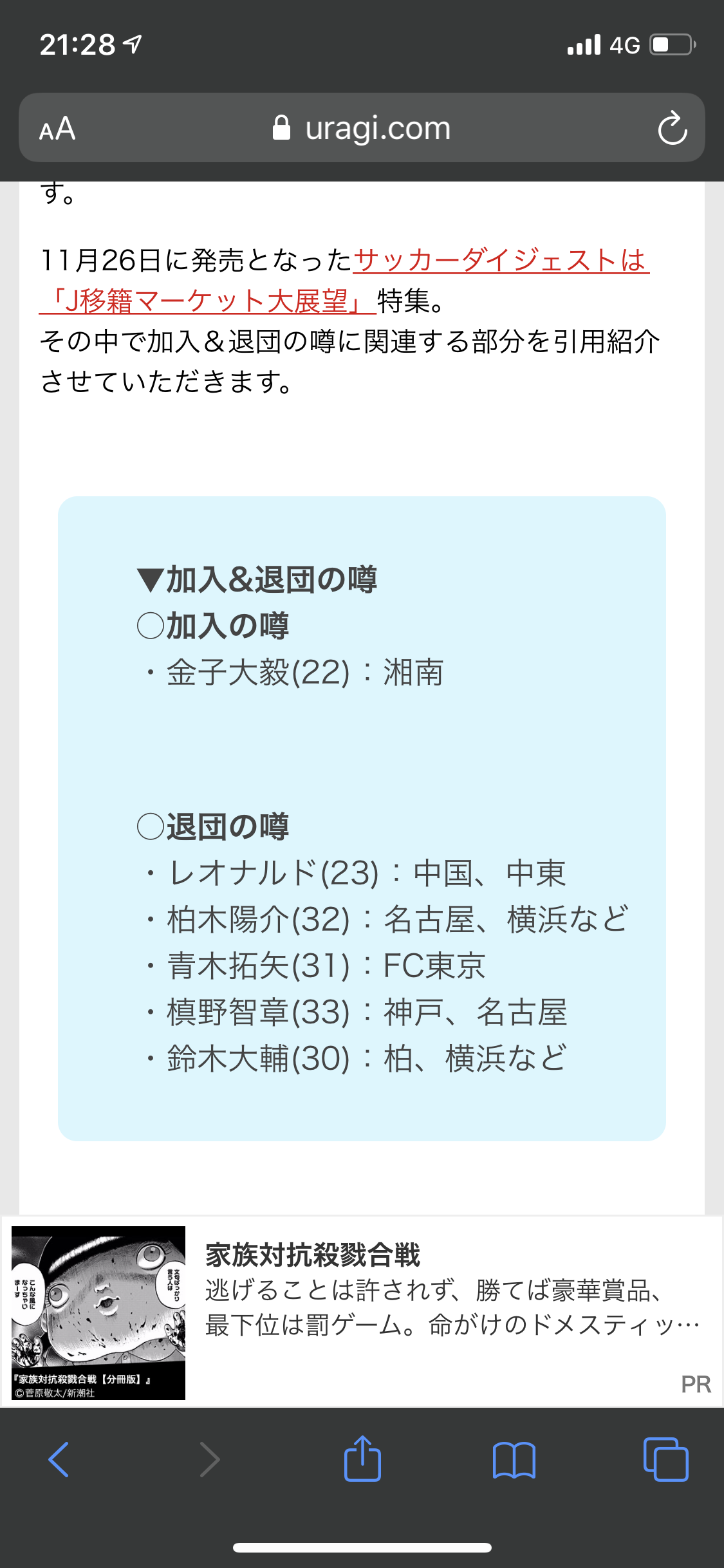Open the 家族対抗殺戮合戦 manga ad
Image resolution: width=724 pixels, height=1568 pixels.
tap(360, 1312)
